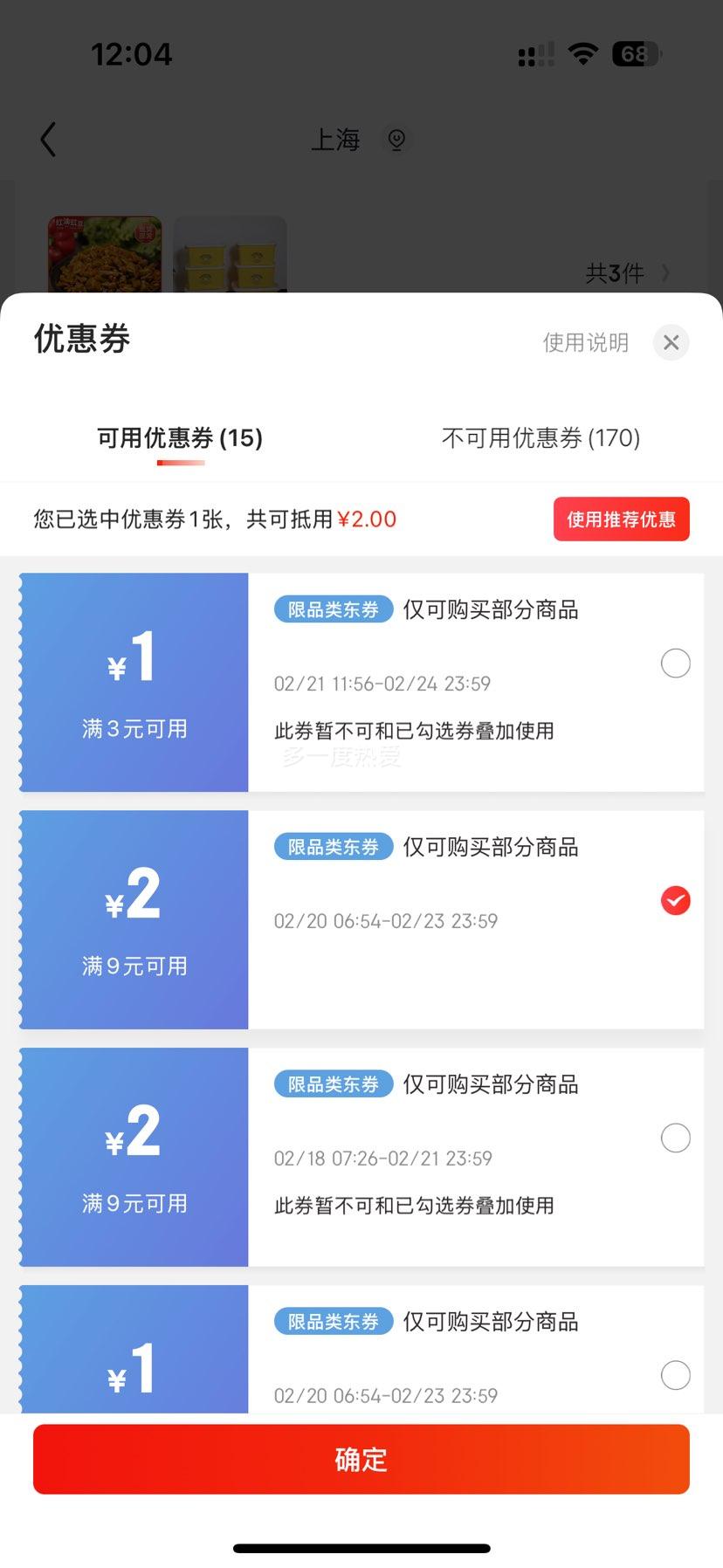Select the third ¥2 满9元 coupon circle
The width and height of the screenshot is (723, 1568).
(675, 1138)
